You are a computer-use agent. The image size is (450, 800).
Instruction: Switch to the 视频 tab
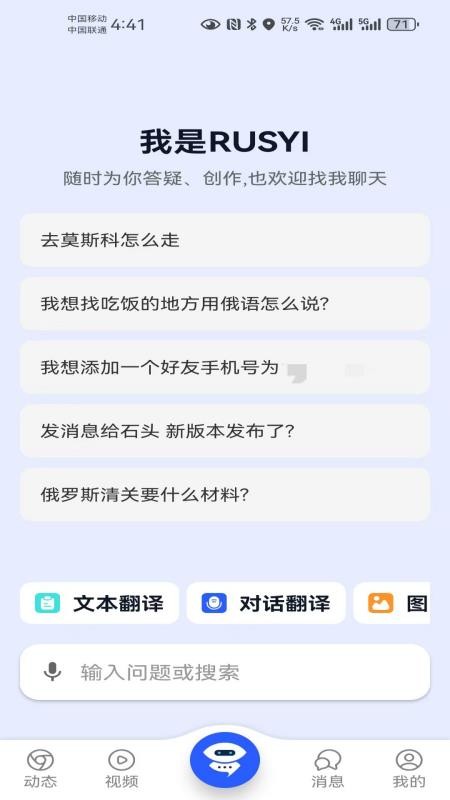click(x=121, y=769)
